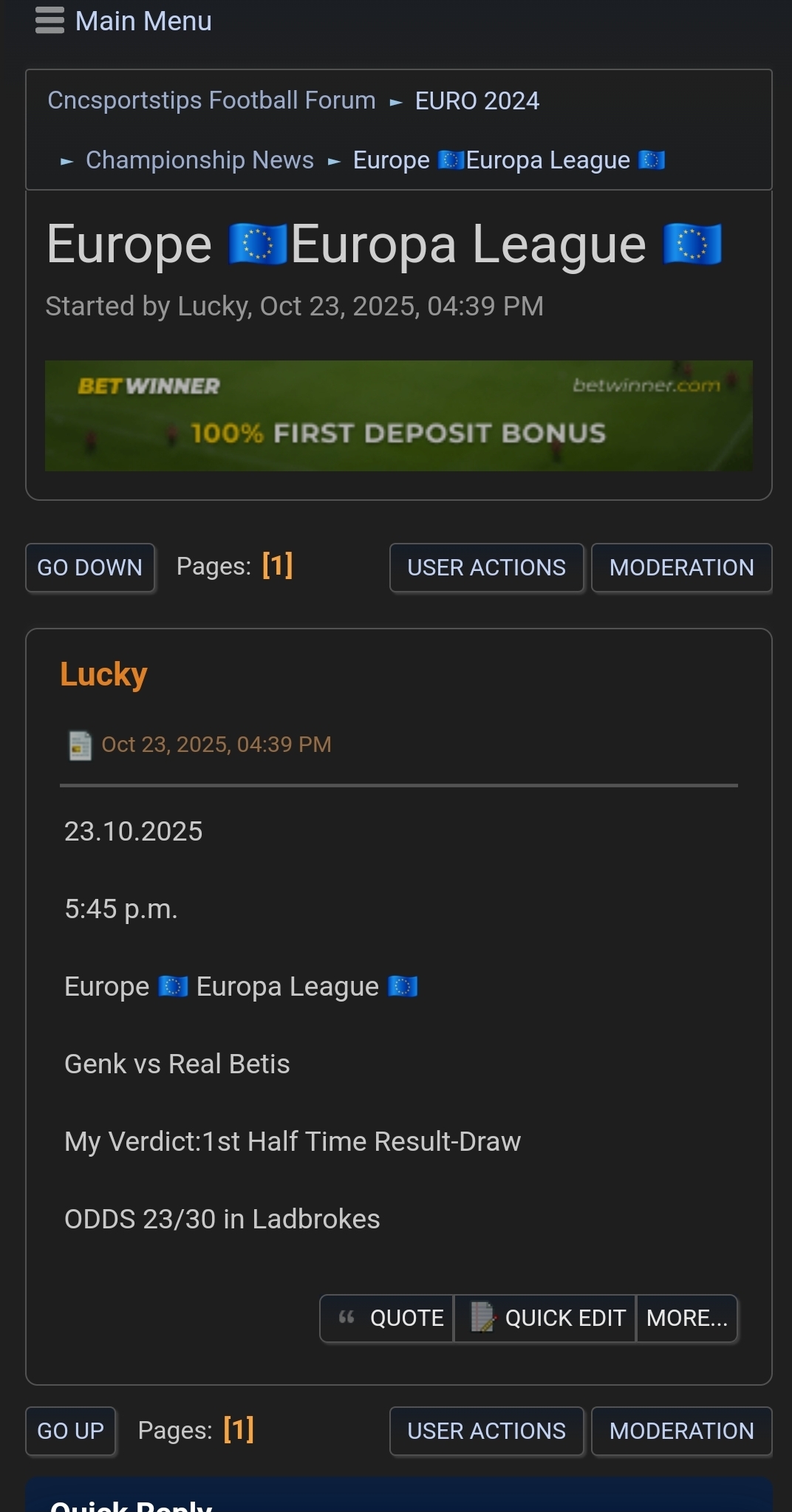The height and width of the screenshot is (1512, 792).
Task: View Lucky's profile from post author
Action: tap(103, 674)
